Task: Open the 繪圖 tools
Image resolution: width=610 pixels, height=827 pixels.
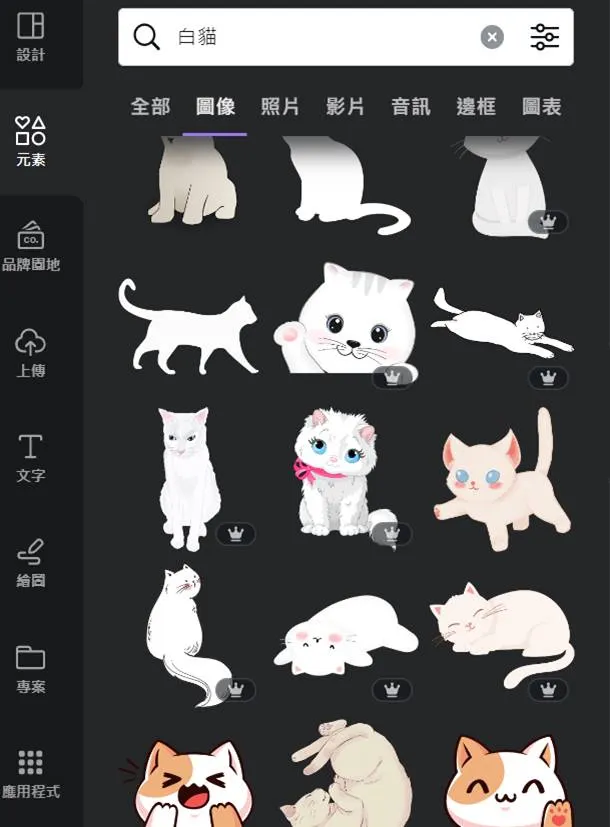Action: click(31, 563)
